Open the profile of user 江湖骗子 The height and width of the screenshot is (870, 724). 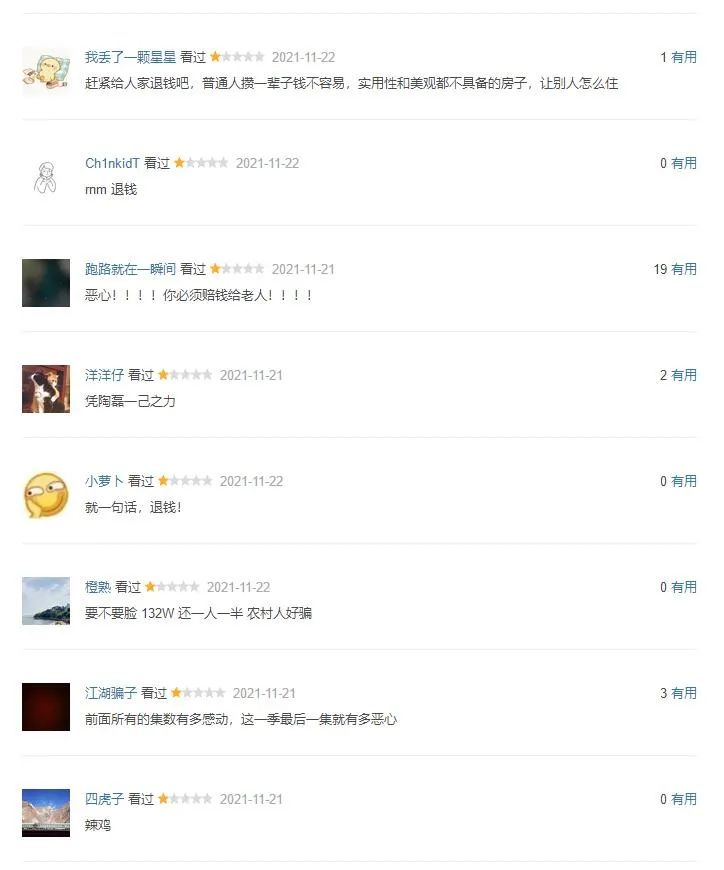point(111,693)
